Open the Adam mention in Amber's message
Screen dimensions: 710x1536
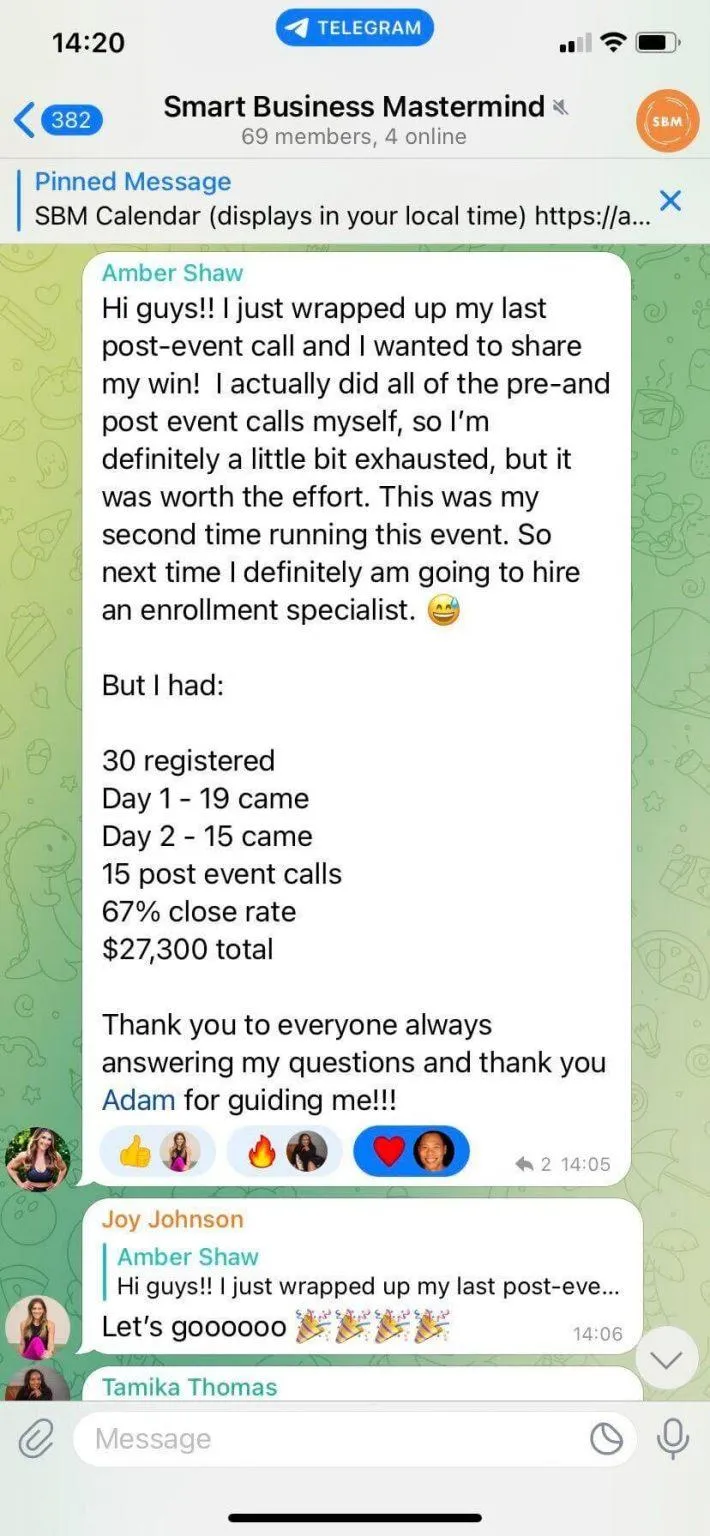click(138, 1100)
